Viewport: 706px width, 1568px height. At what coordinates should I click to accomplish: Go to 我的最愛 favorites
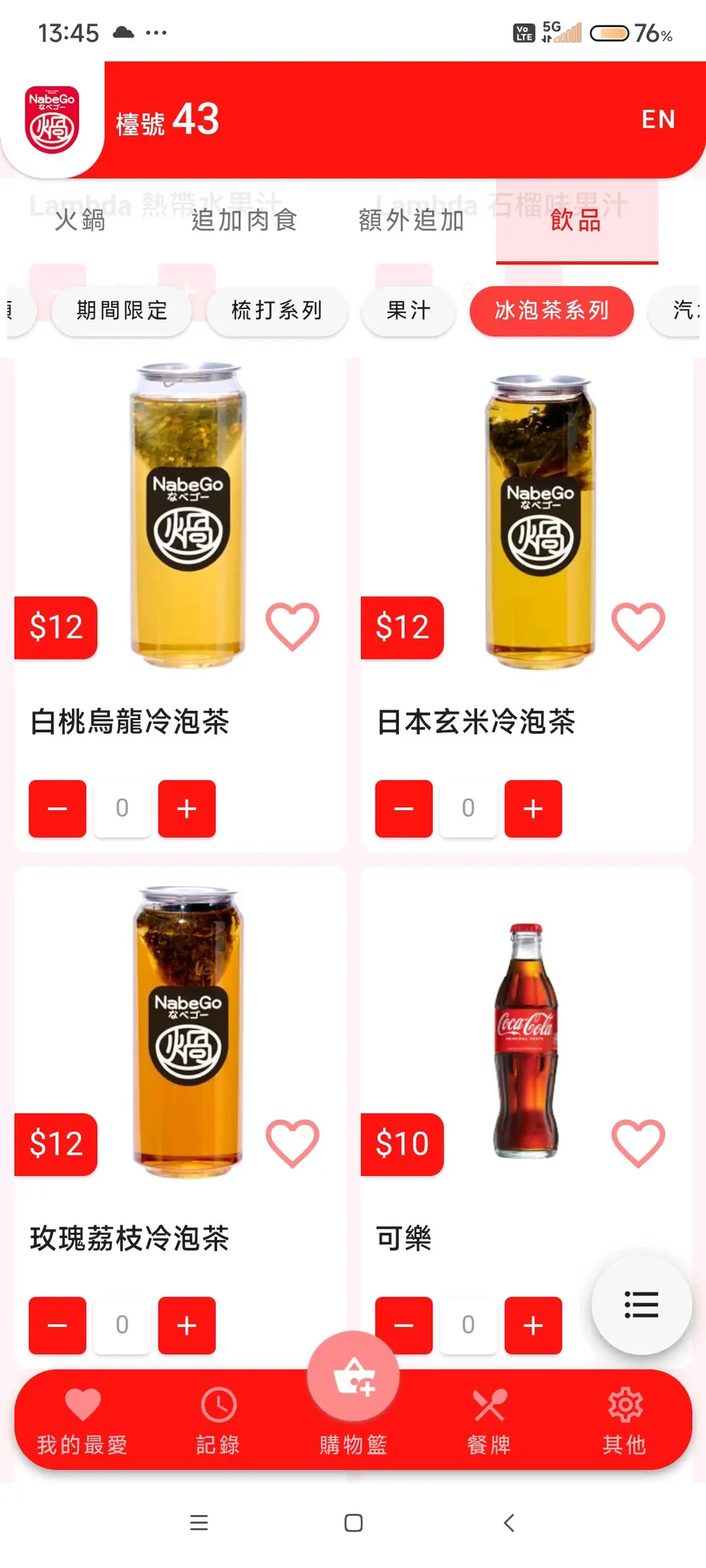click(82, 1421)
